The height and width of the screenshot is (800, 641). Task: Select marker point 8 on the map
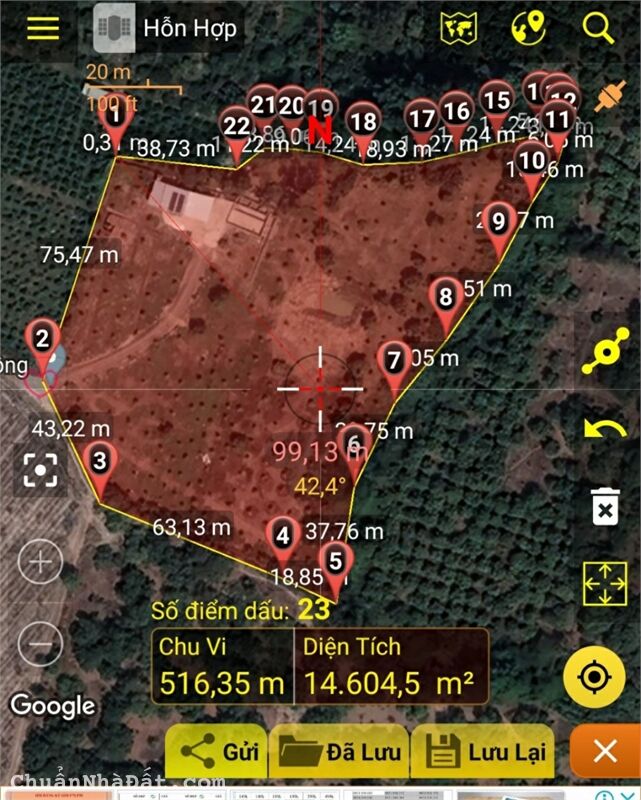click(446, 297)
